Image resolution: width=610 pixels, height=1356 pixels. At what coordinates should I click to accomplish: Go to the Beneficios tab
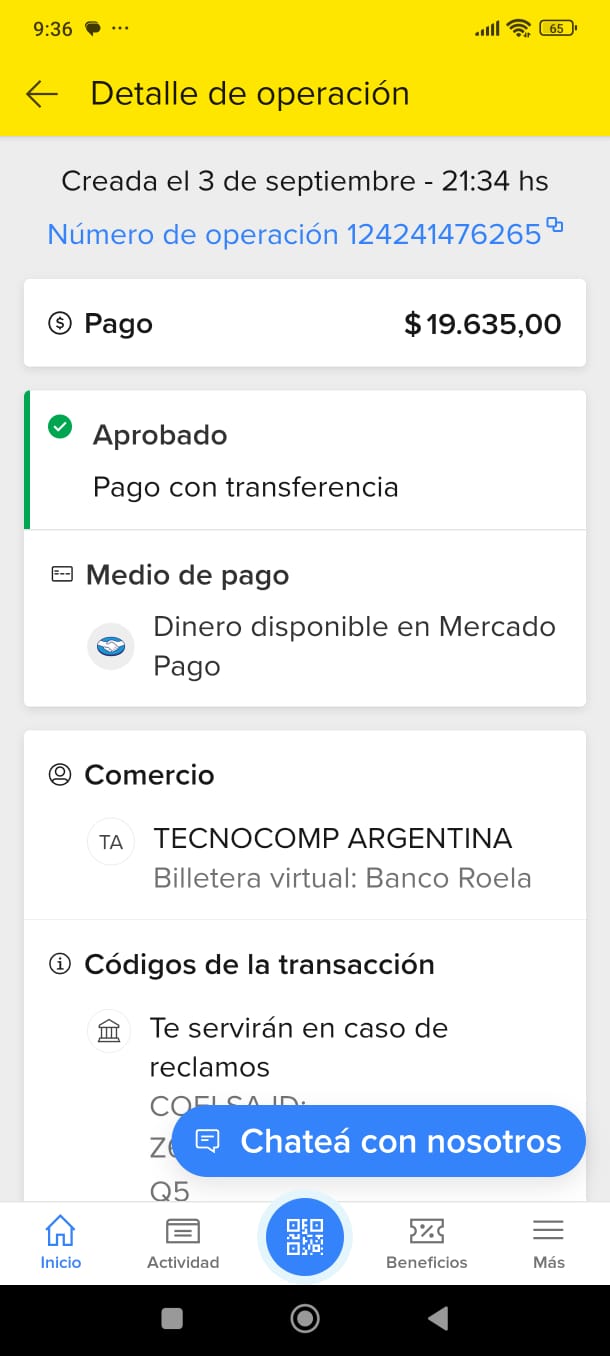[427, 1242]
